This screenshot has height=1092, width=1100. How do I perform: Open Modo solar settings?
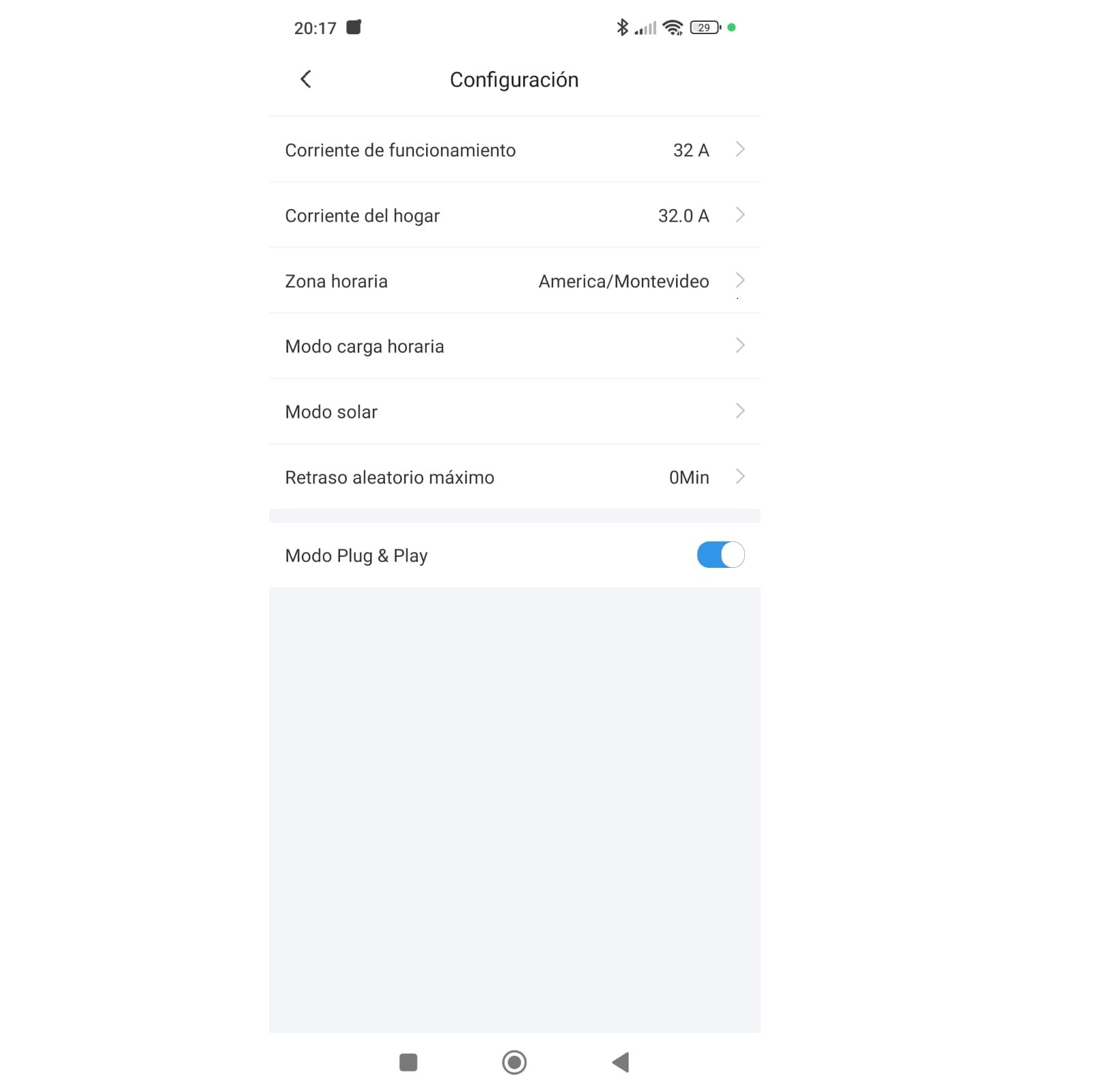tap(514, 412)
